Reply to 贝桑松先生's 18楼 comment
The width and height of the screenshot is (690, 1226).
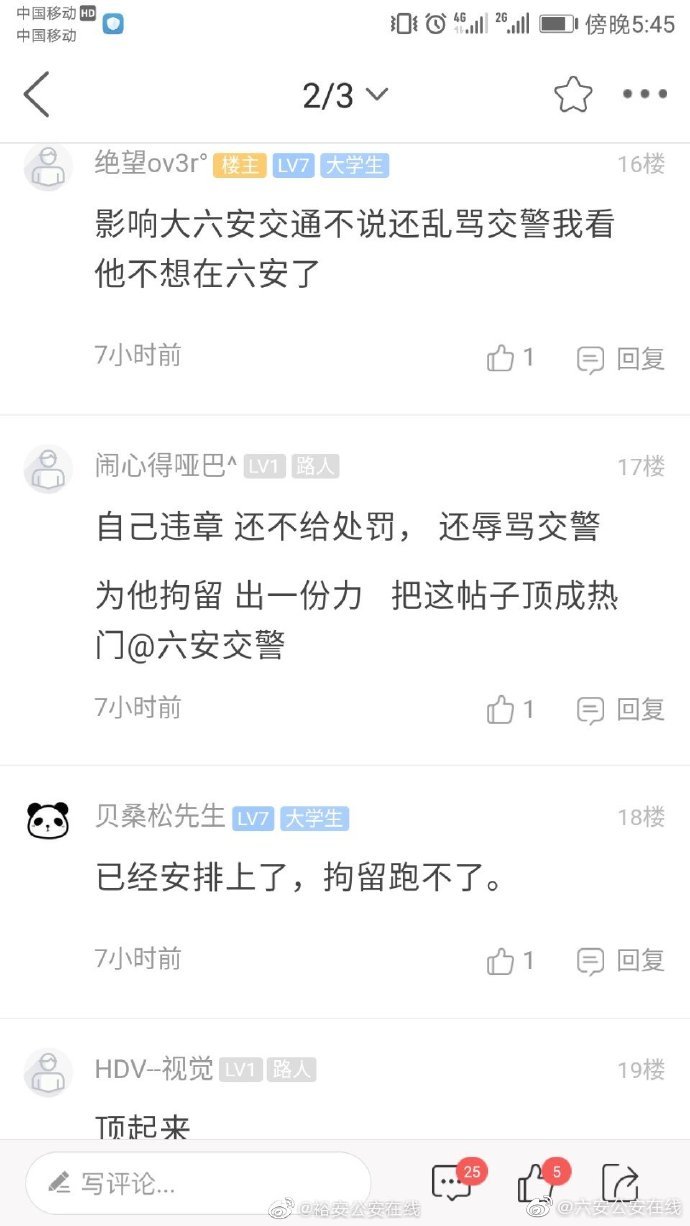(x=621, y=961)
